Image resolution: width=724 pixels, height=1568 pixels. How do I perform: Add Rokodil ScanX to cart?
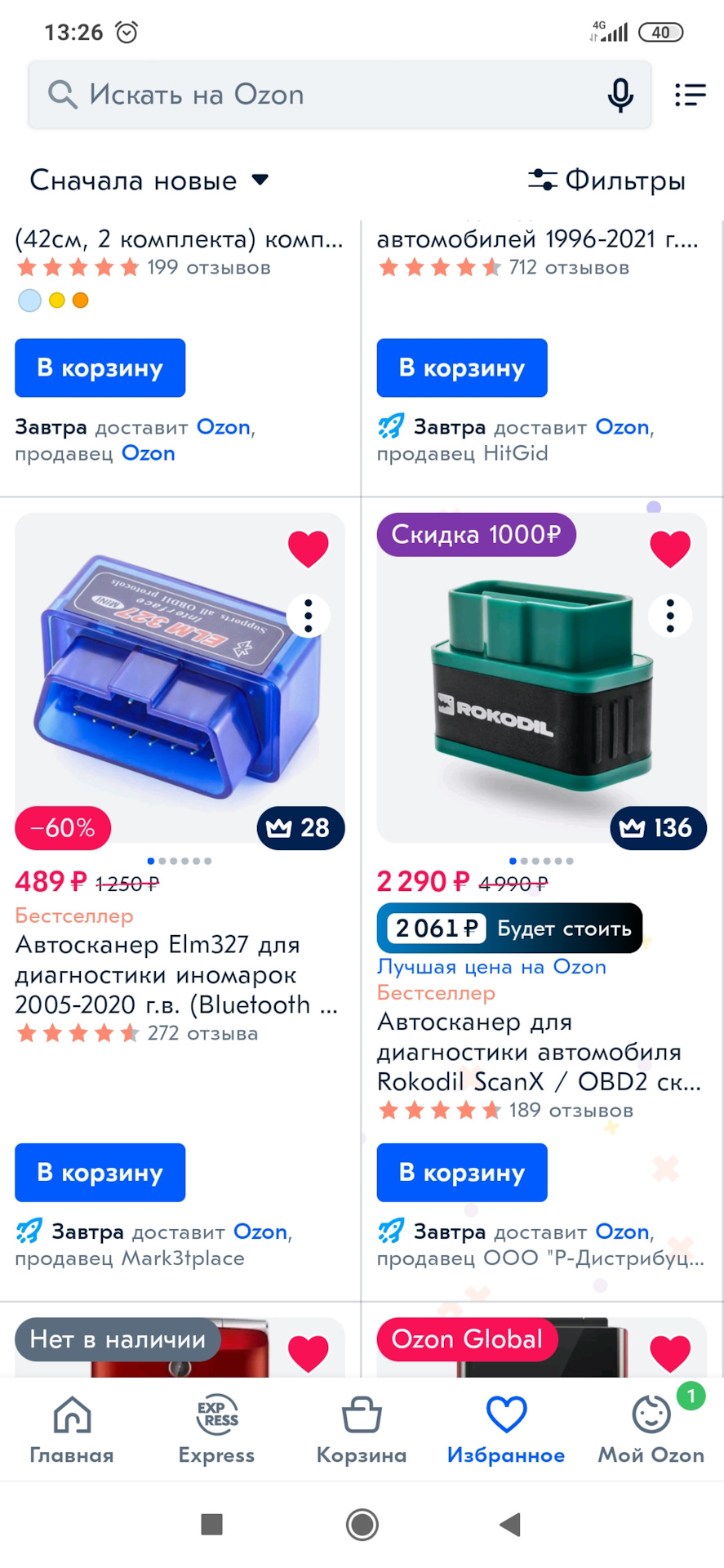tap(462, 1173)
